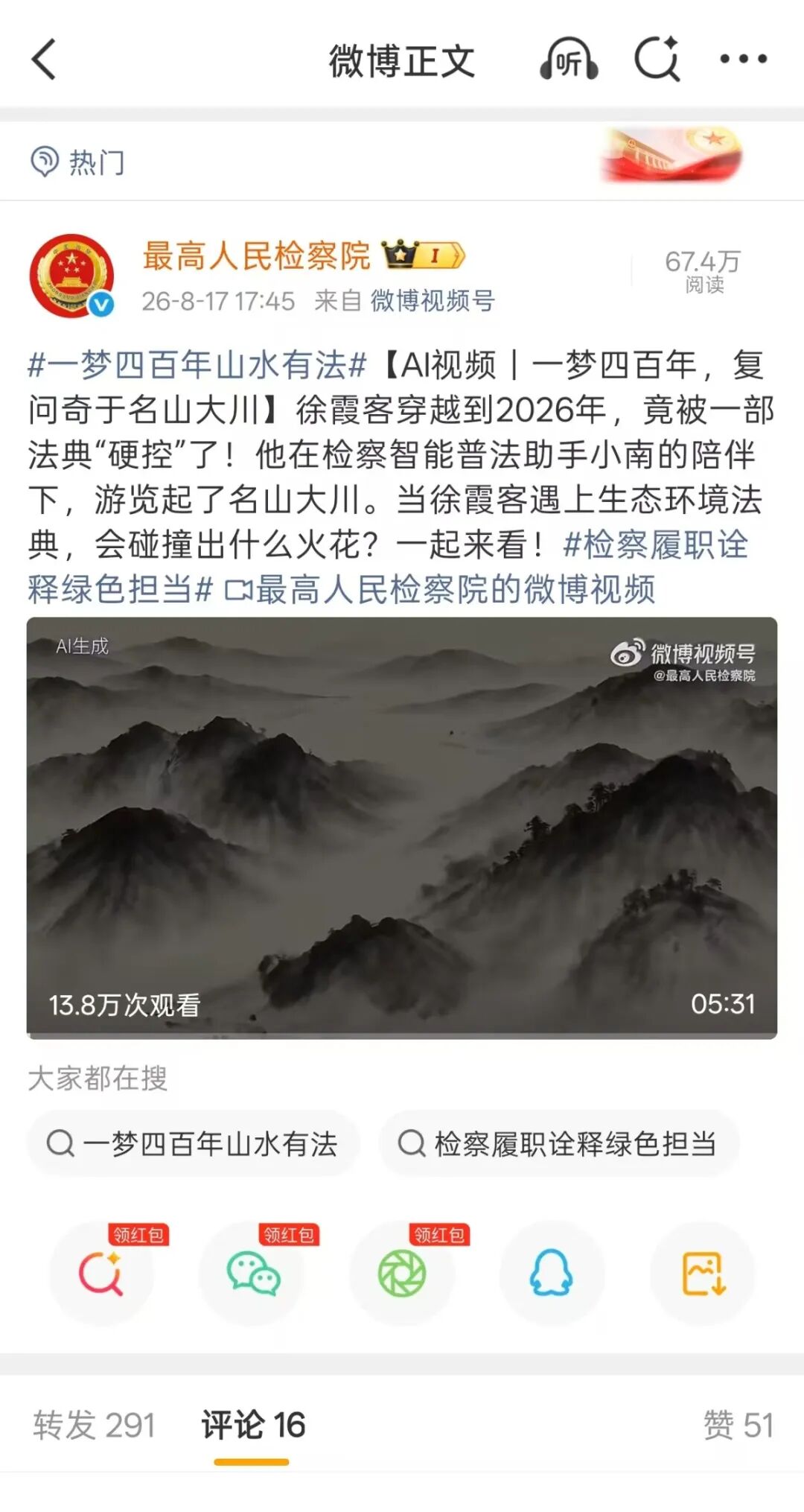Switch to the 赞 51 tab

point(738,1425)
